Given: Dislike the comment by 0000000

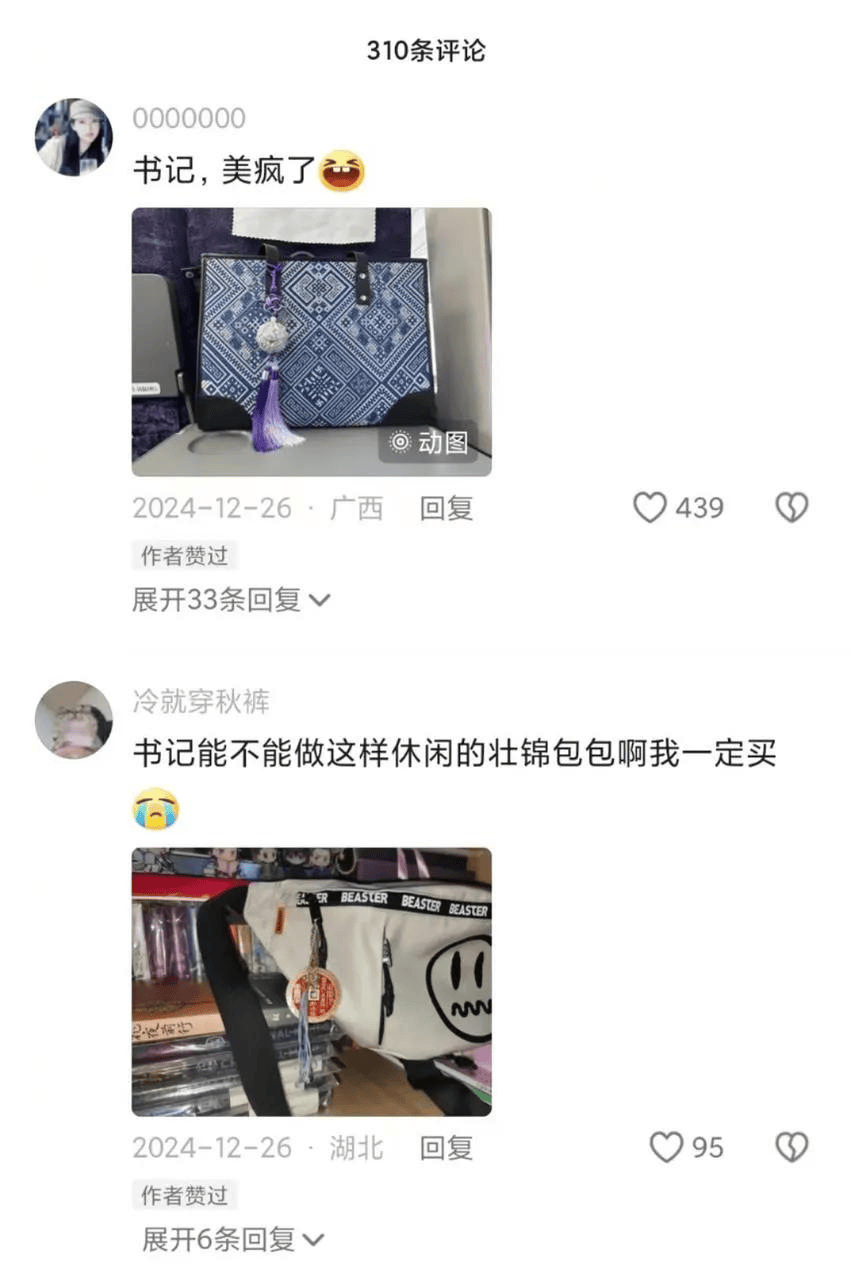Looking at the screenshot, I should pos(791,508).
